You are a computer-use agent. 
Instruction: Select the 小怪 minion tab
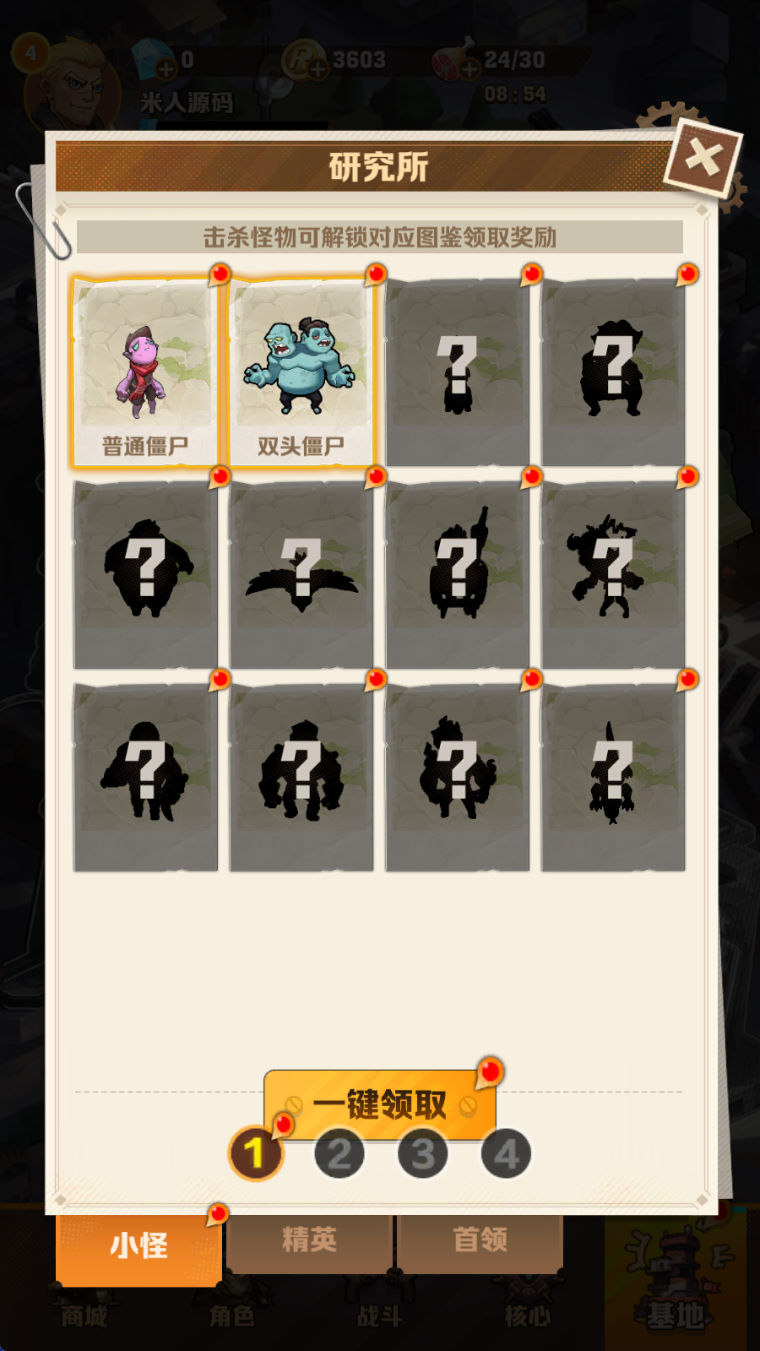click(139, 1247)
